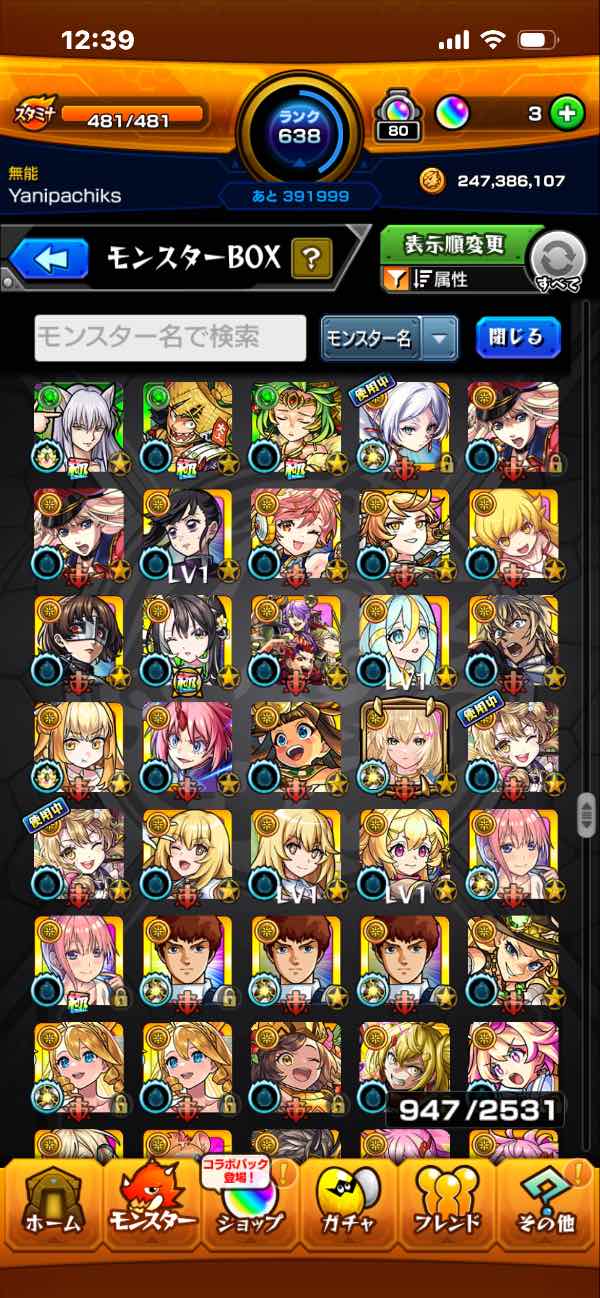Close search with the 閉じる button
Viewport: 600px width, 1298px height.
pos(517,337)
